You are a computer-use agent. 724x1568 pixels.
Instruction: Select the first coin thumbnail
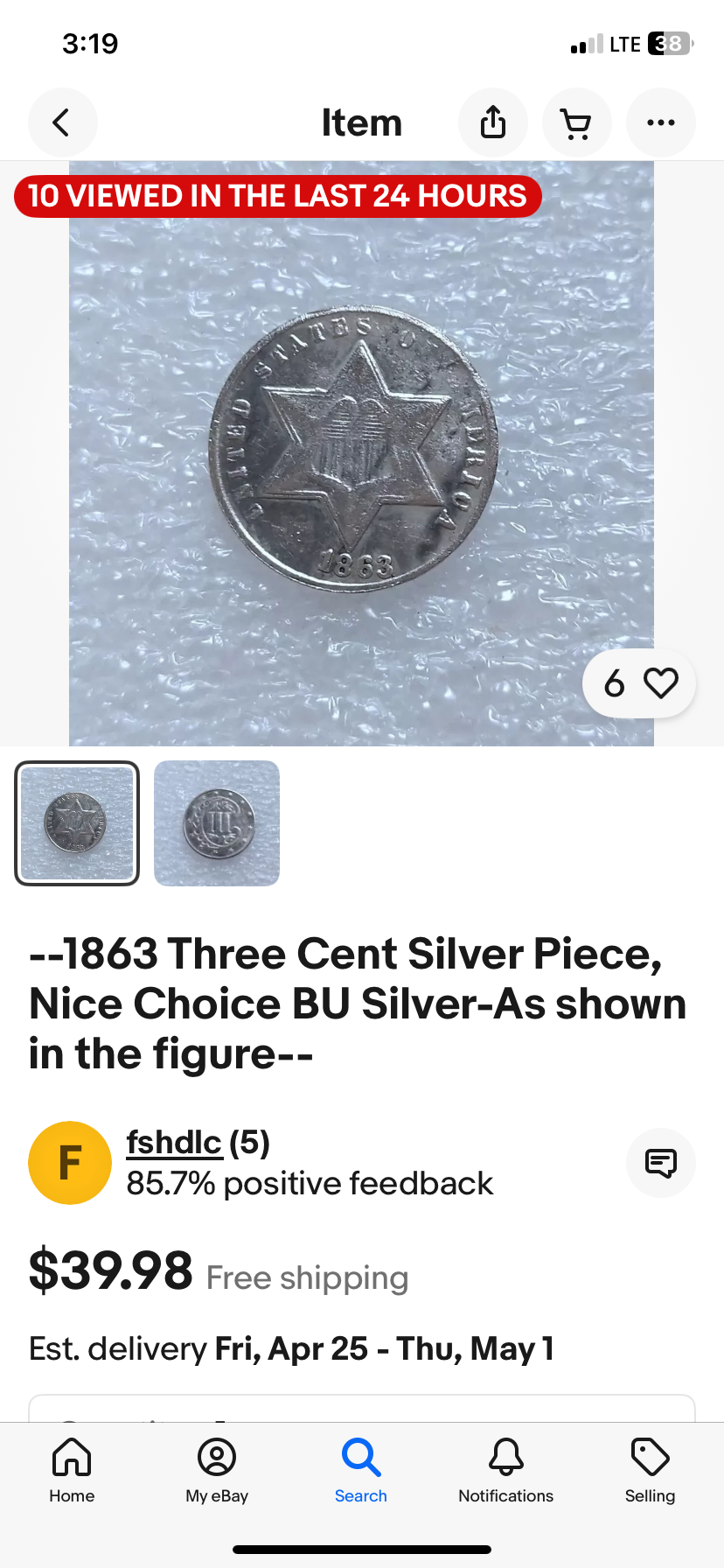pos(77,823)
